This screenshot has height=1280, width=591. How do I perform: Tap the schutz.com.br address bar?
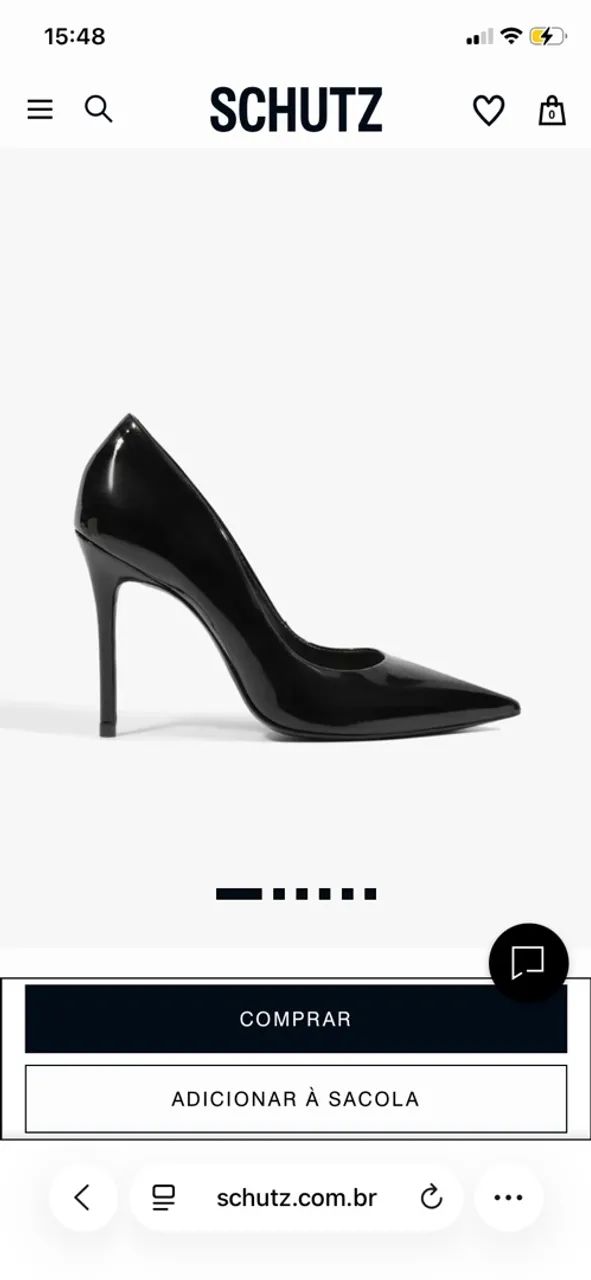[296, 1197]
